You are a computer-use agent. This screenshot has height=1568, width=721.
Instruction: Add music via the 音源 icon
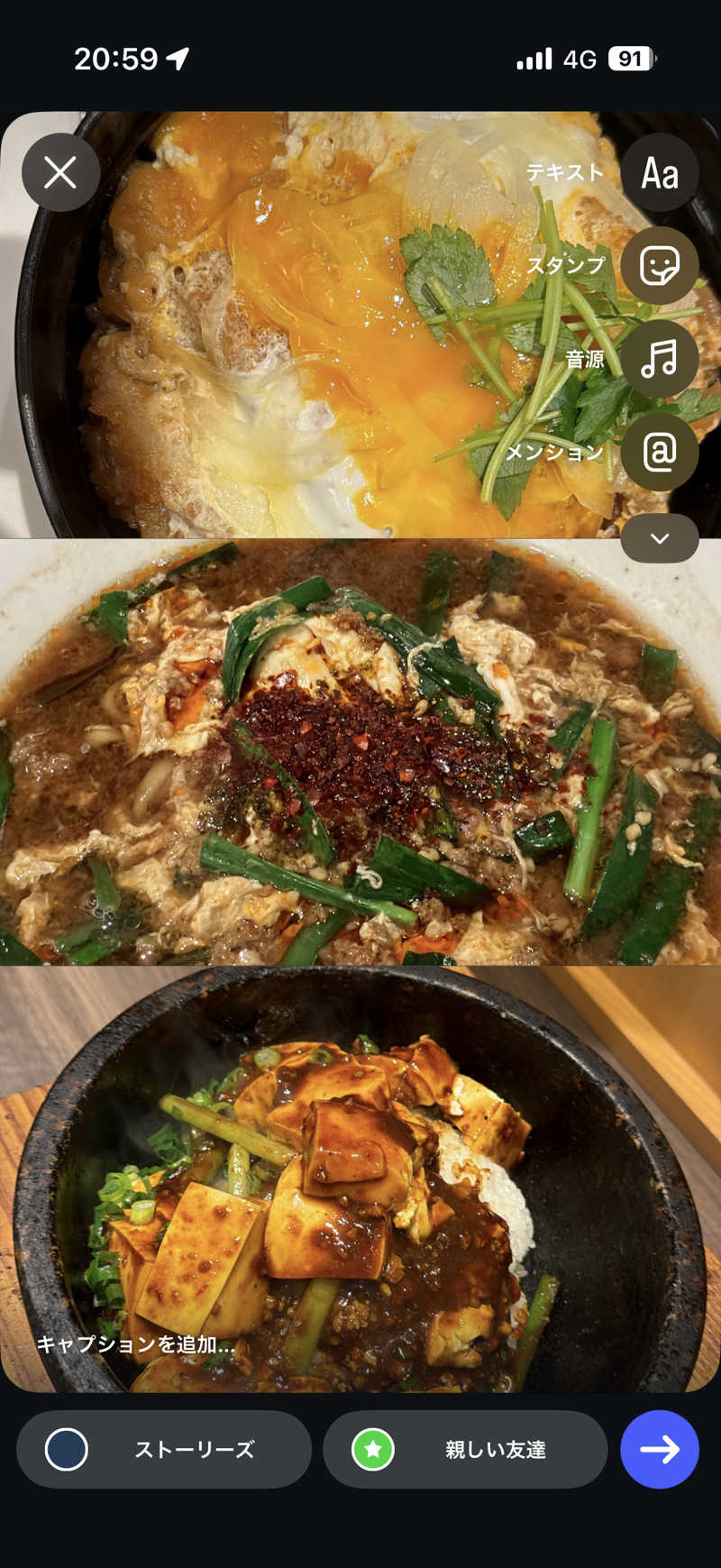pyautogui.click(x=659, y=359)
